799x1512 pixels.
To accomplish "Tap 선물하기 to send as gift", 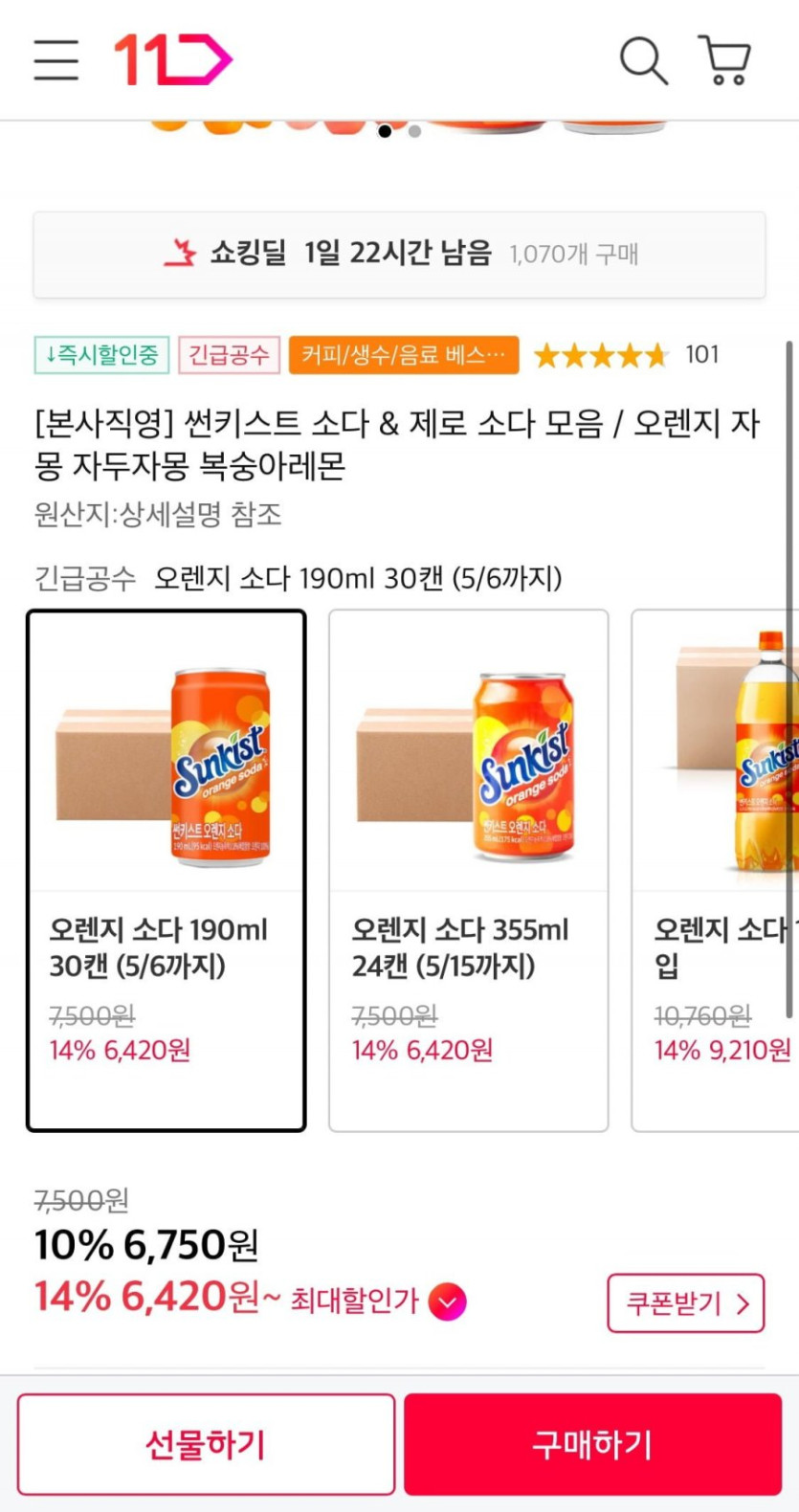I will 206,1444.
